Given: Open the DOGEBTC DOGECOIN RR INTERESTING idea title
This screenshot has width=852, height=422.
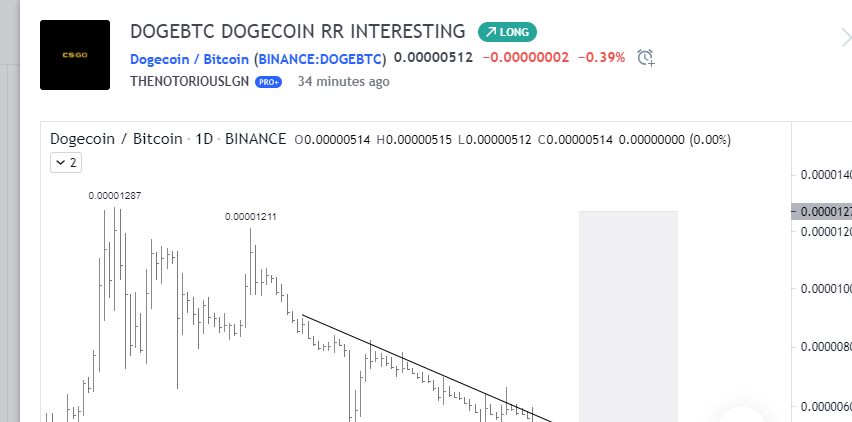Looking at the screenshot, I should [x=297, y=31].
